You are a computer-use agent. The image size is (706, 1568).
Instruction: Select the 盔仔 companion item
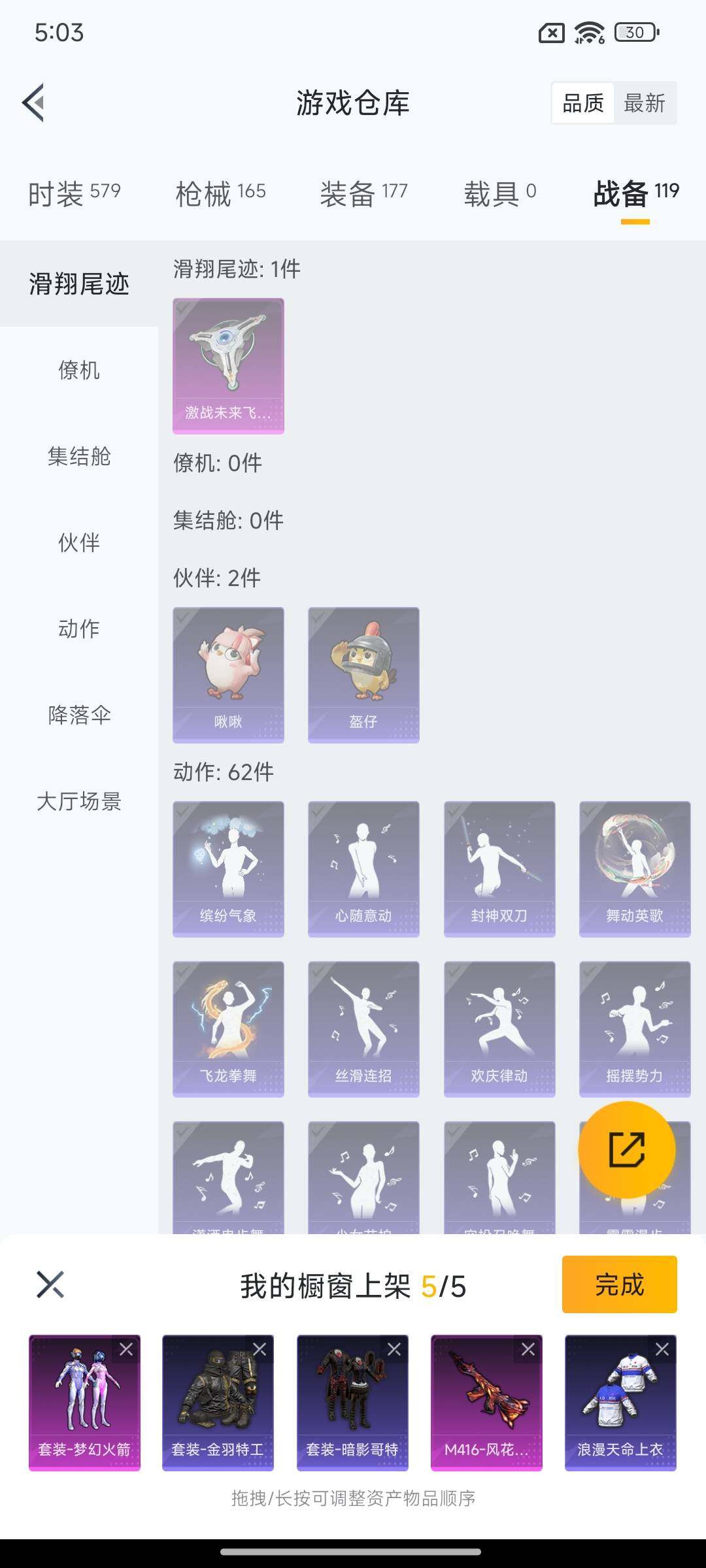click(x=363, y=674)
